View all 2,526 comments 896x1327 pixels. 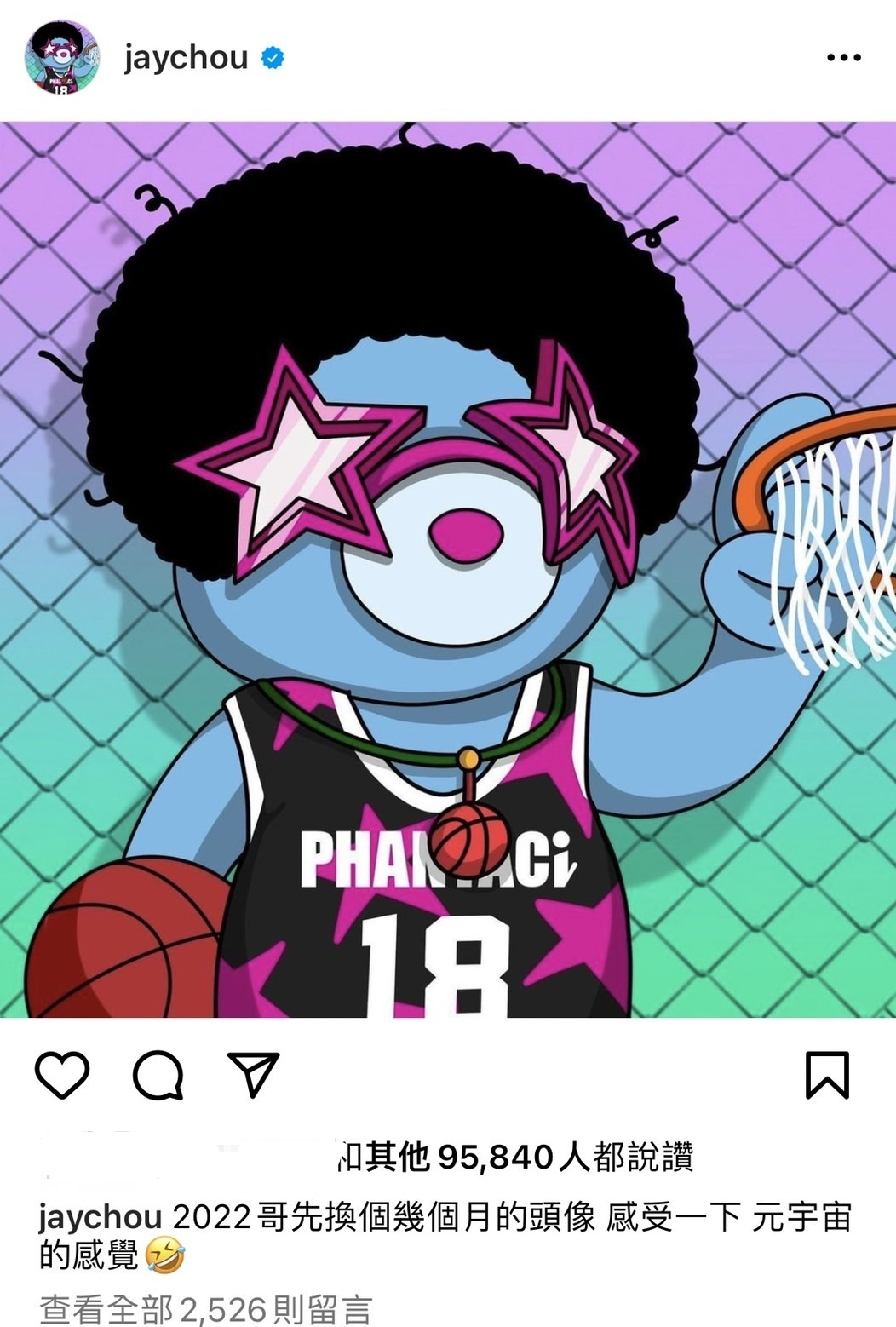(205, 1309)
